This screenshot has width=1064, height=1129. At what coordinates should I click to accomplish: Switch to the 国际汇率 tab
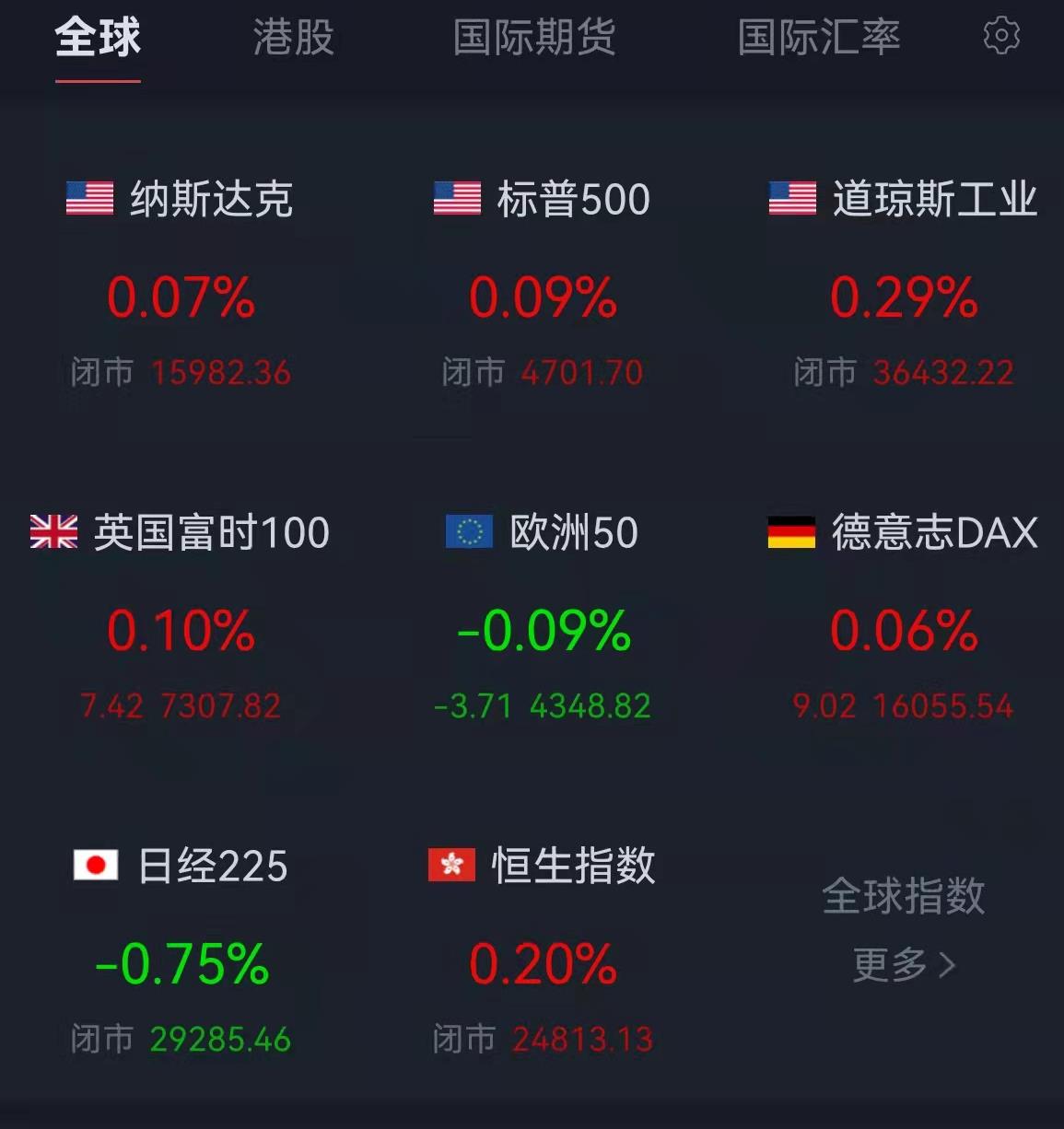pyautogui.click(x=818, y=38)
